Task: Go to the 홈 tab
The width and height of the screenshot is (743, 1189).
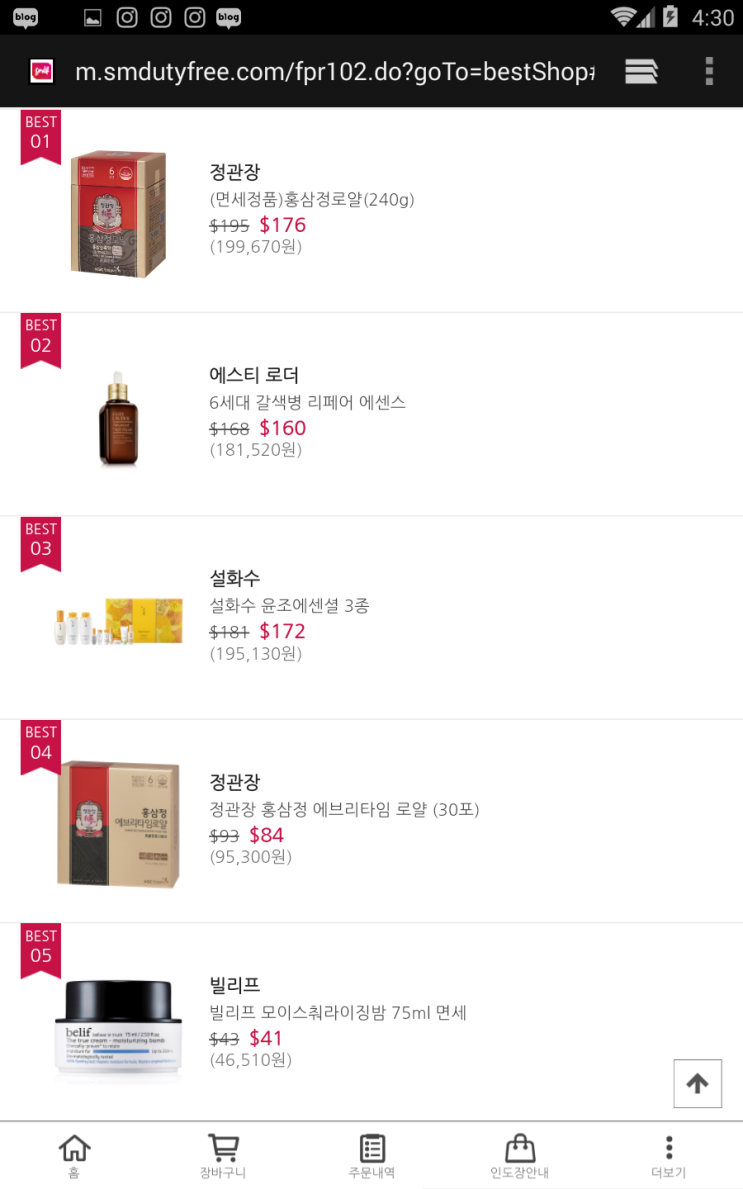Action: tap(74, 1156)
